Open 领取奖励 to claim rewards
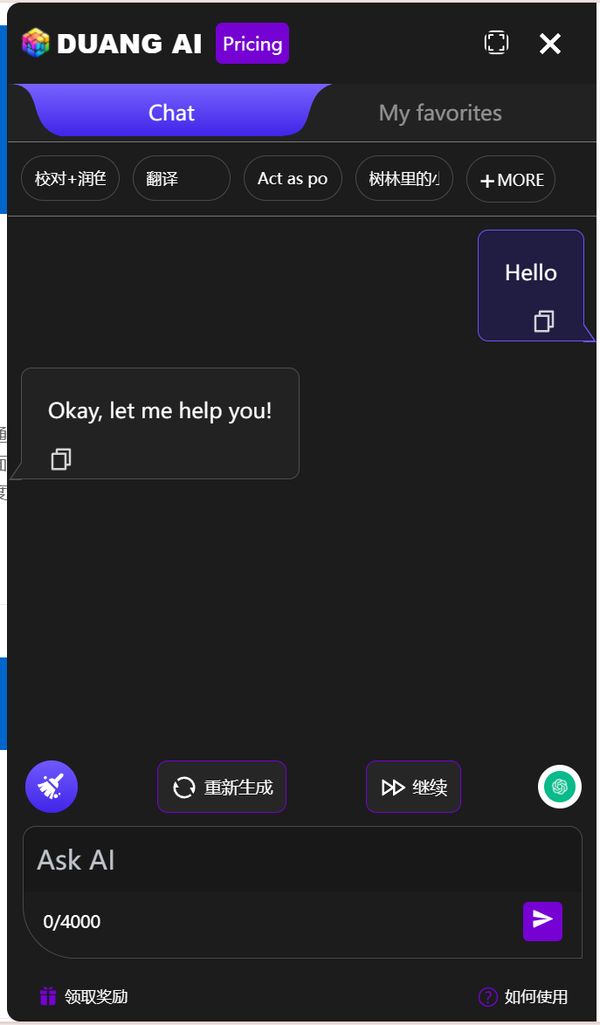The width and height of the screenshot is (600, 1025). (84, 996)
